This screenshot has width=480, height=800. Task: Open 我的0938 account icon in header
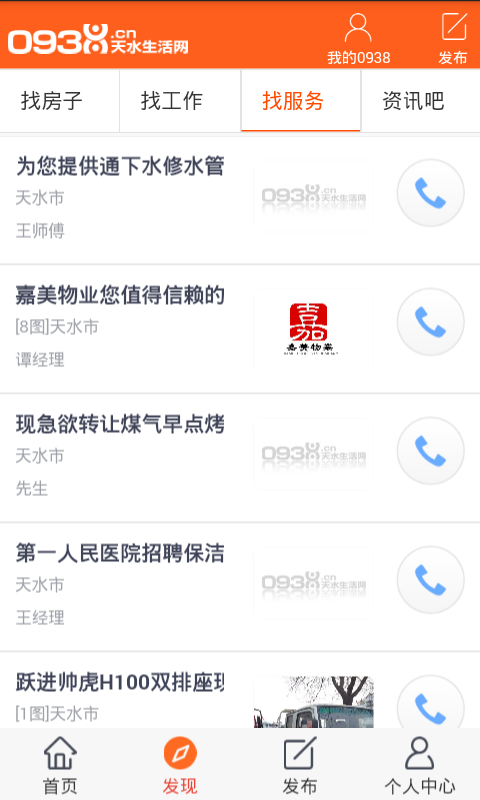(359, 40)
